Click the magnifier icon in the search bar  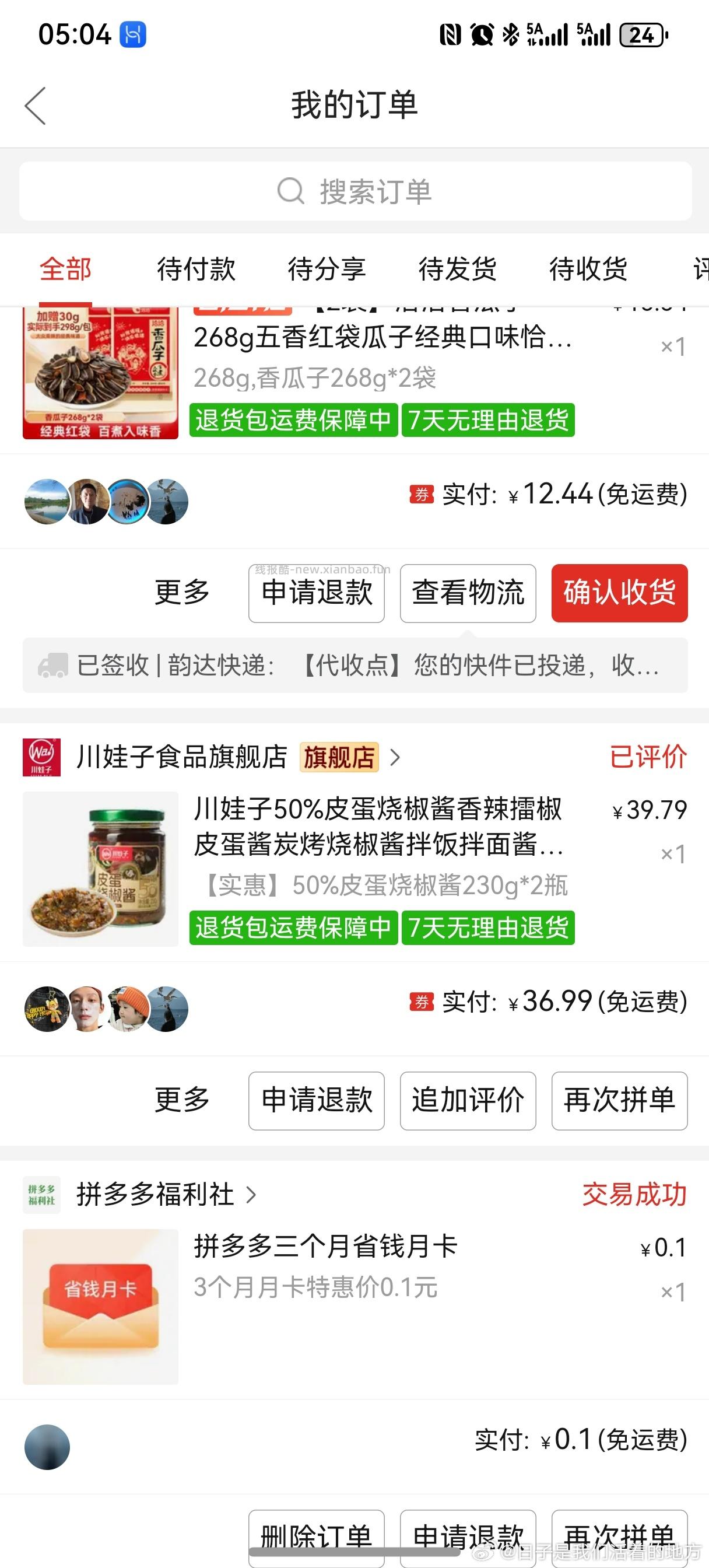tap(292, 191)
